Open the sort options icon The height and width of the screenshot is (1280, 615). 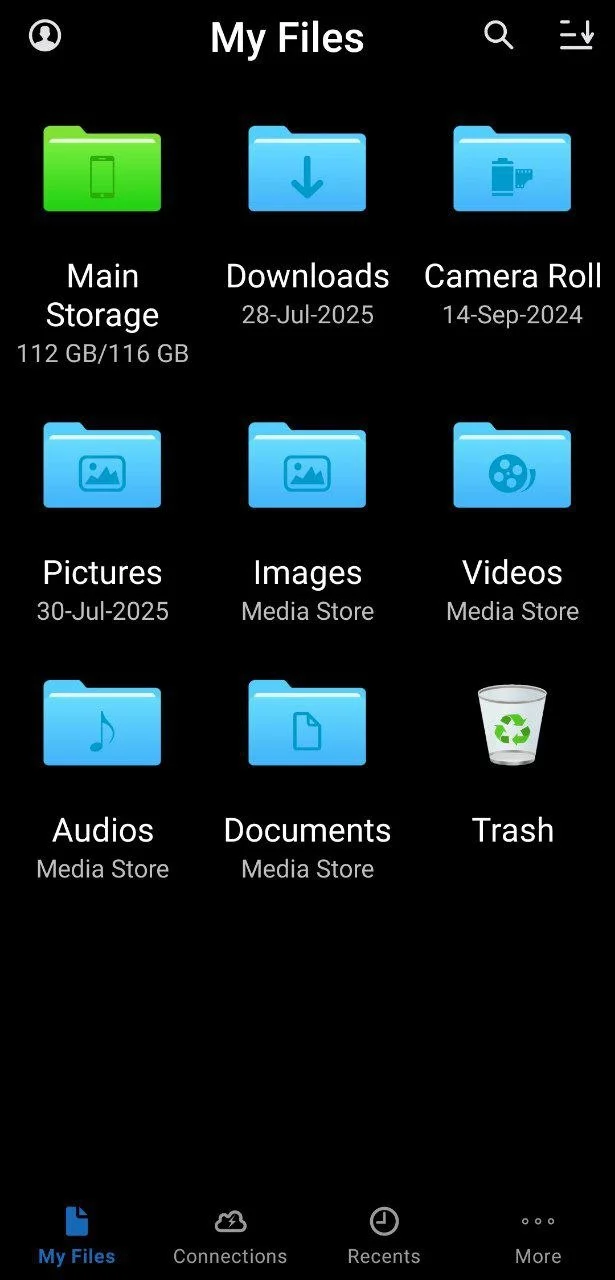(576, 35)
